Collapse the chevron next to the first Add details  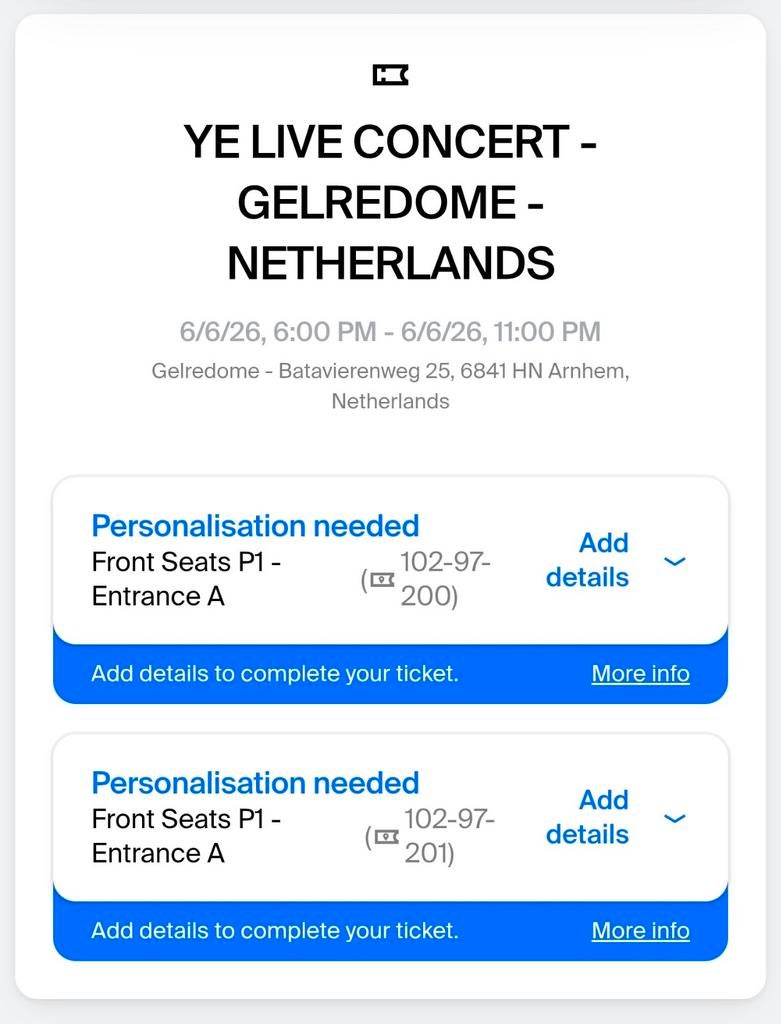pyautogui.click(x=674, y=562)
